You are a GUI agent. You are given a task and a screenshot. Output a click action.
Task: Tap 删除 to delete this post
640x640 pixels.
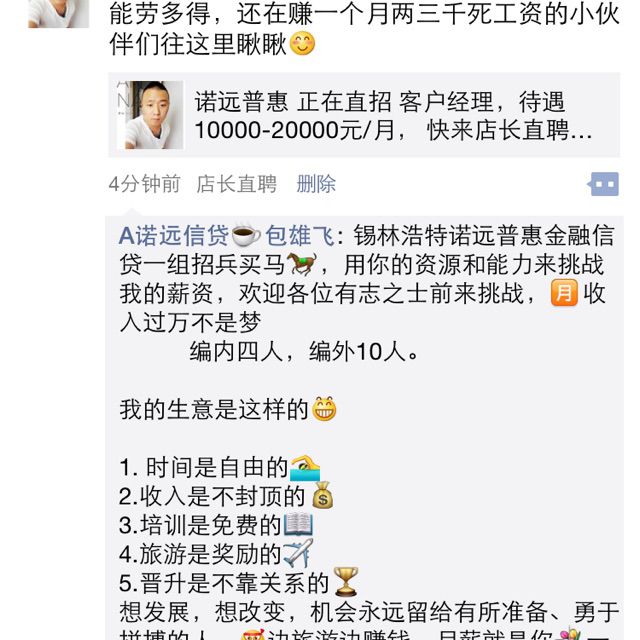click(316, 184)
